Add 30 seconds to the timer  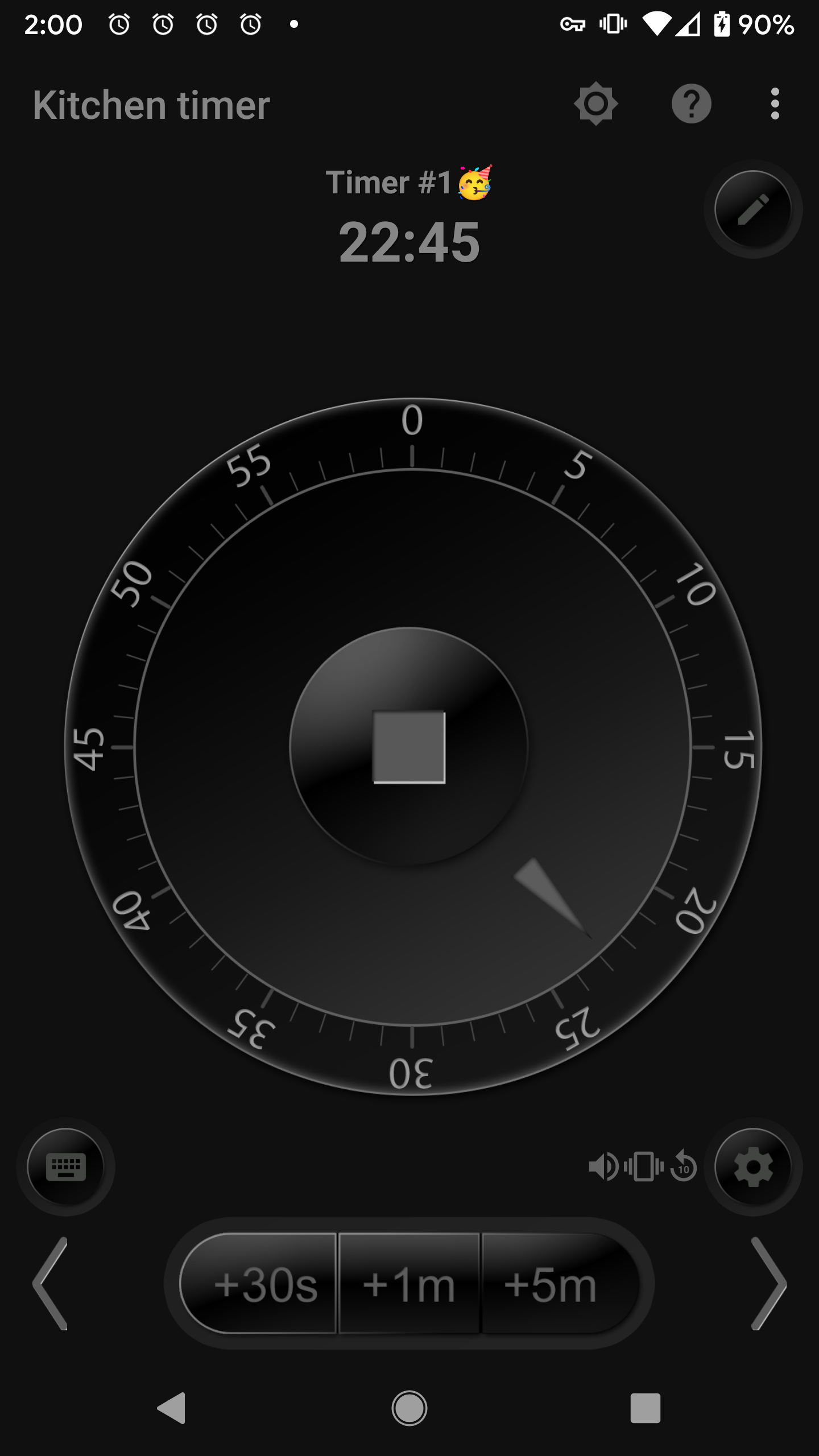[265, 1284]
